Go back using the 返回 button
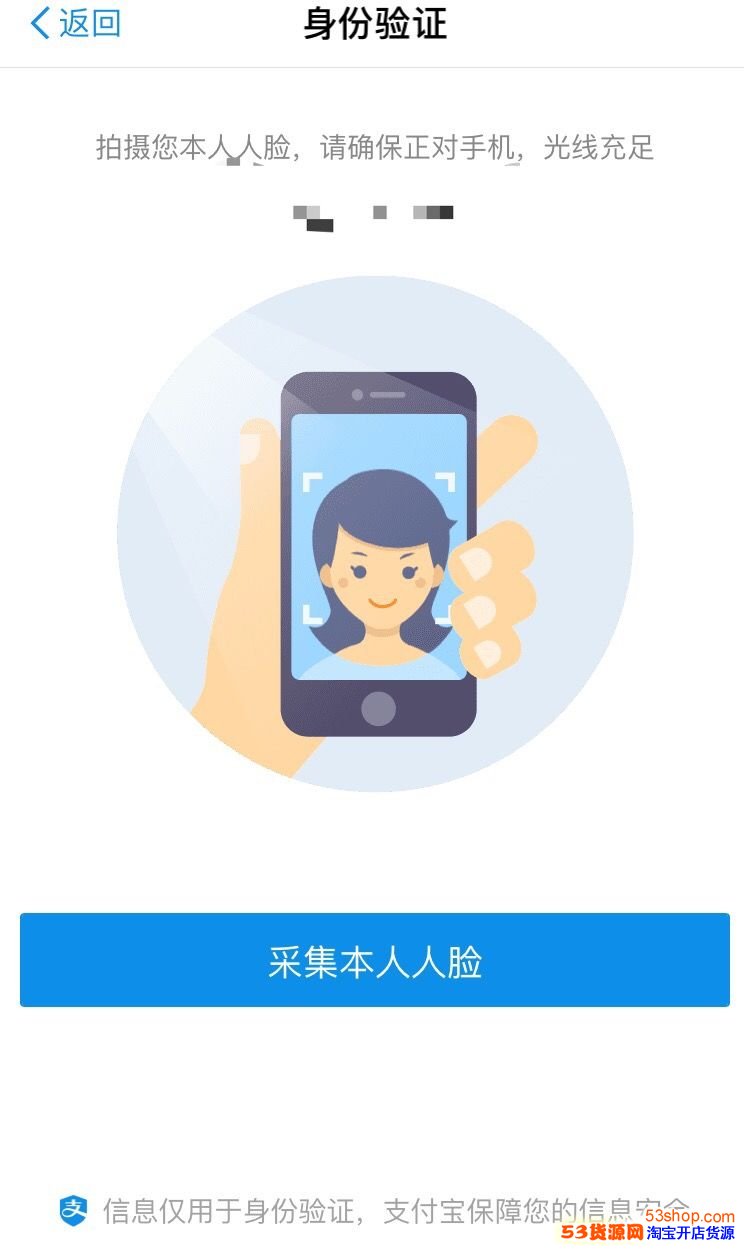 pyautogui.click(x=76, y=24)
